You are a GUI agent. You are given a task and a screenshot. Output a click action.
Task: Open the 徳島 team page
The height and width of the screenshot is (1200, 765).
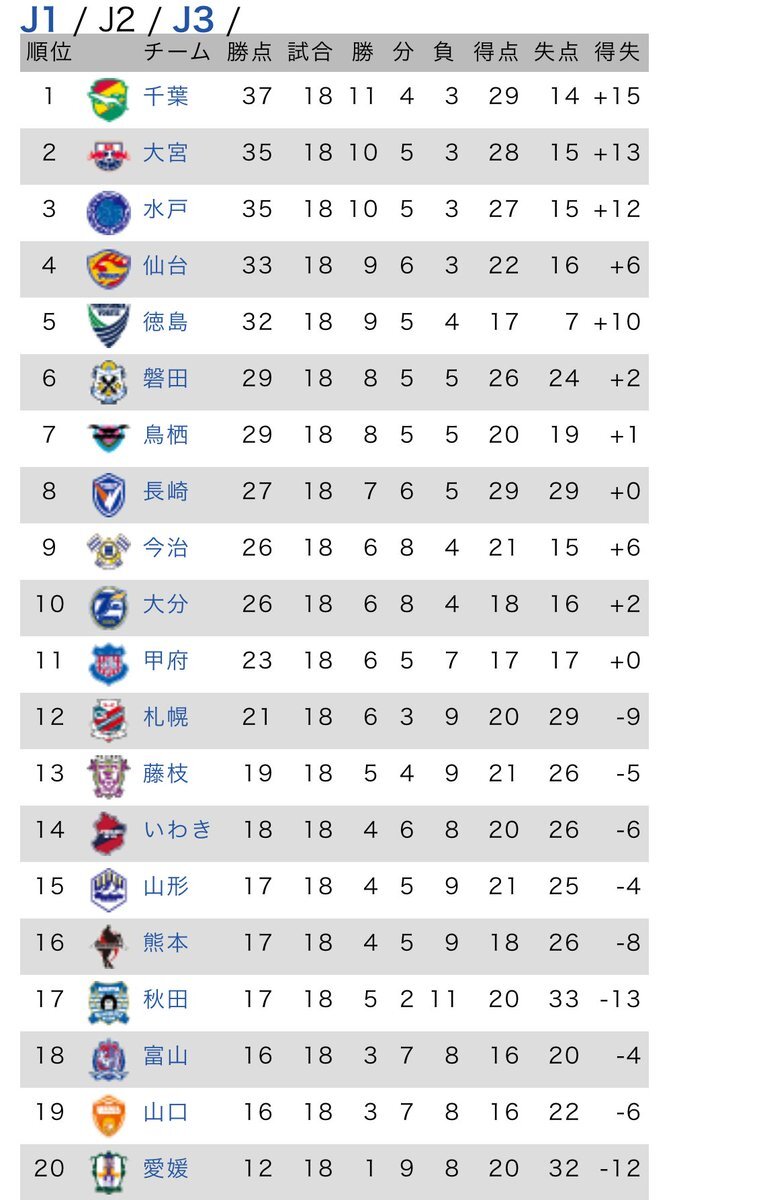click(x=166, y=322)
